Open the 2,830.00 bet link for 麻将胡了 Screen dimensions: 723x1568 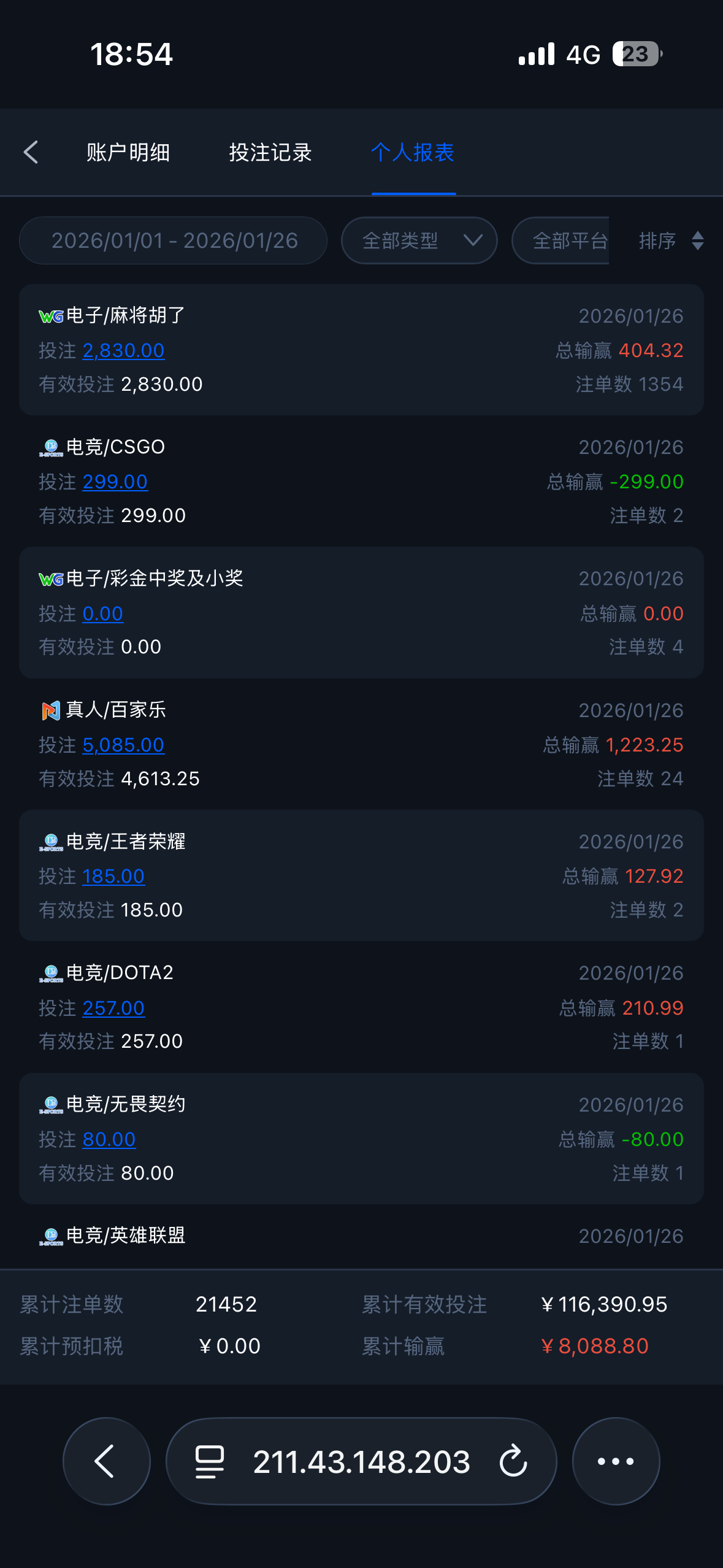coord(123,350)
